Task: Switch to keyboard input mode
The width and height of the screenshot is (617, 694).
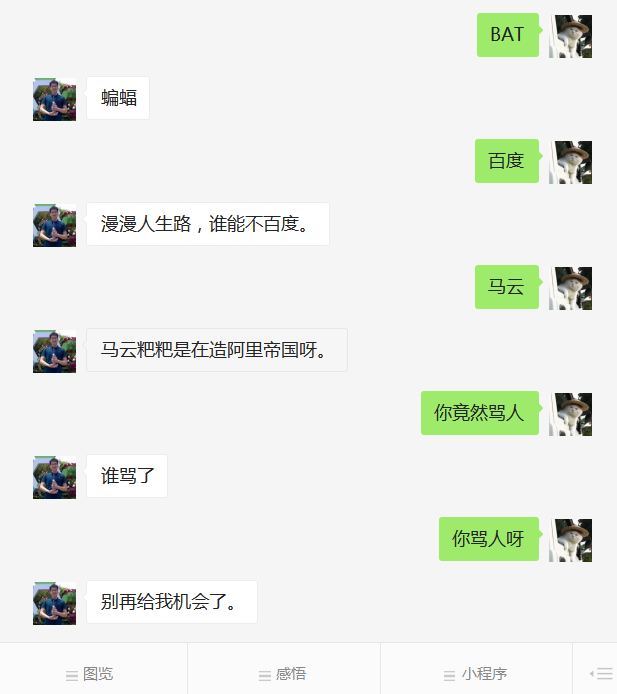Action: (601, 673)
